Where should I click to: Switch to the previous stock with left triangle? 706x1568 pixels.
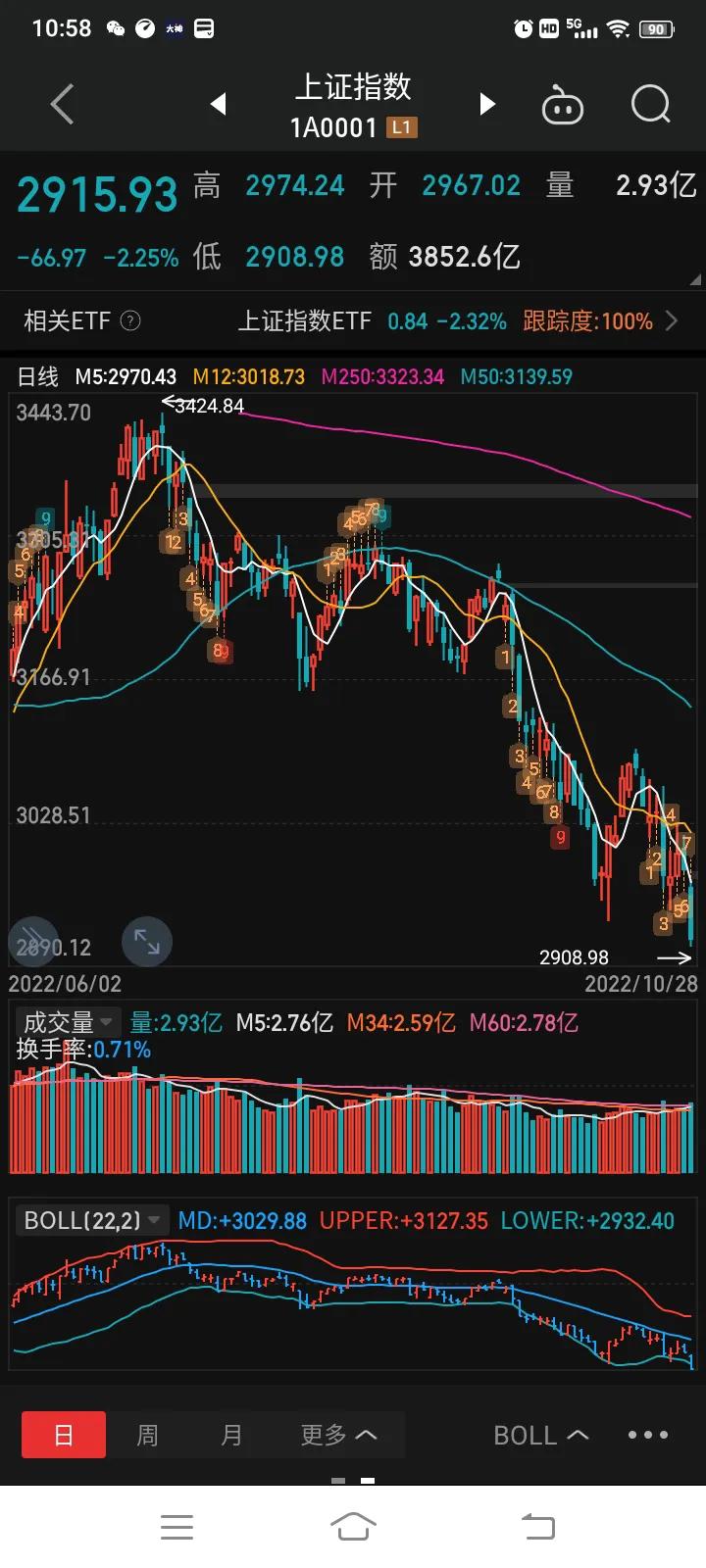point(219,104)
